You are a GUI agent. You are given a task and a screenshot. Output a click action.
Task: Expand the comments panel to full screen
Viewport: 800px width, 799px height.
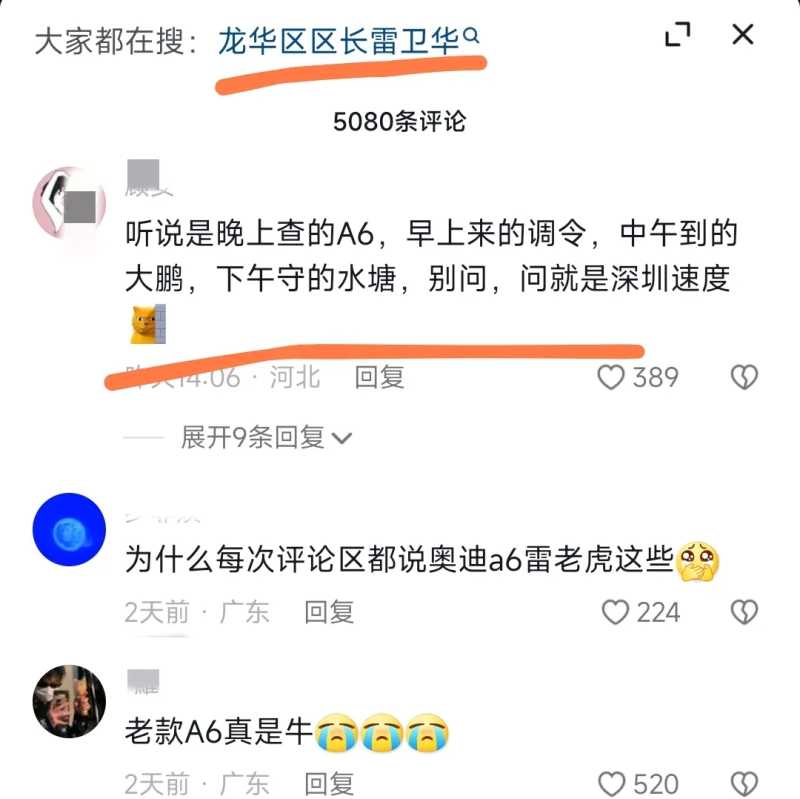point(677,36)
